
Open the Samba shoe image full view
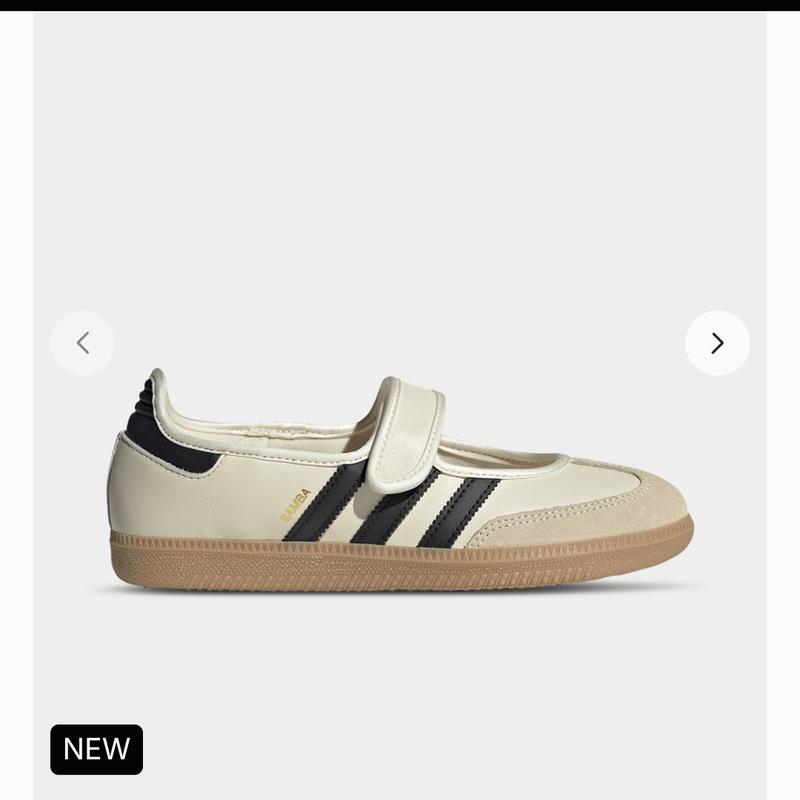click(x=400, y=480)
